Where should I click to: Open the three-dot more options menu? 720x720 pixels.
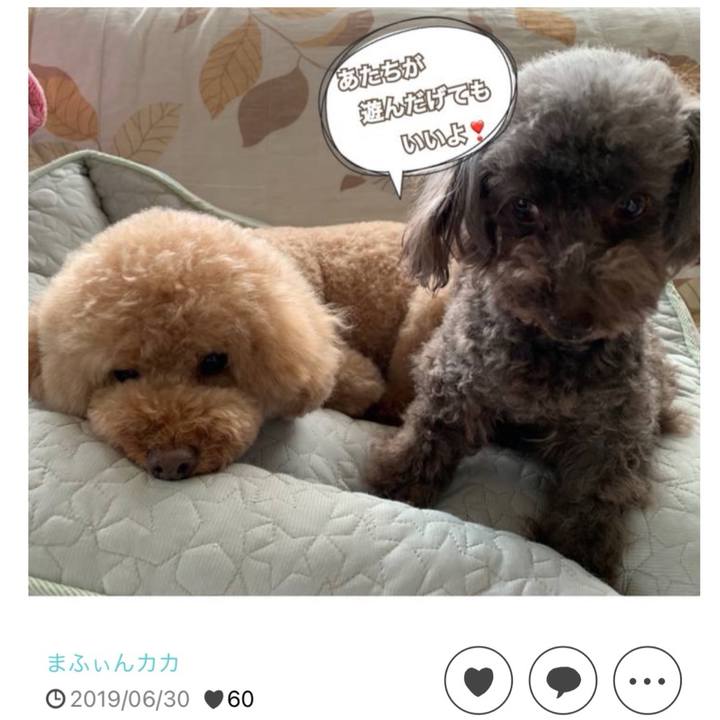coord(647,680)
